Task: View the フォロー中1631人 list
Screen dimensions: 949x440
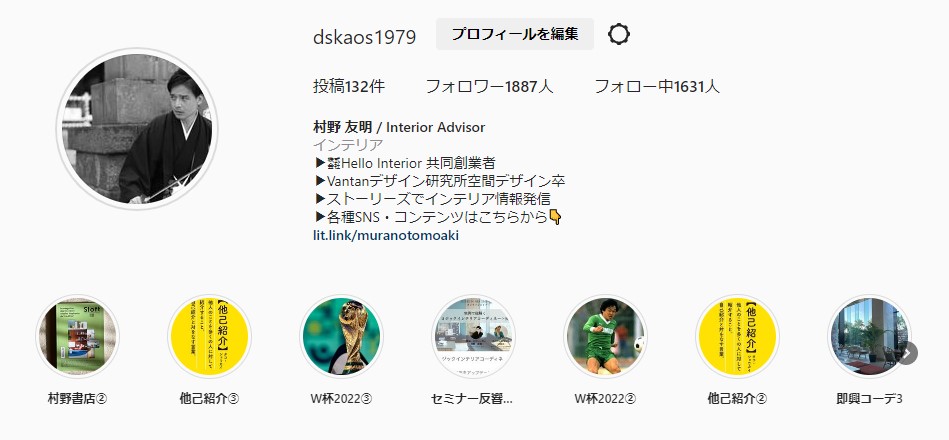Action: (x=656, y=87)
